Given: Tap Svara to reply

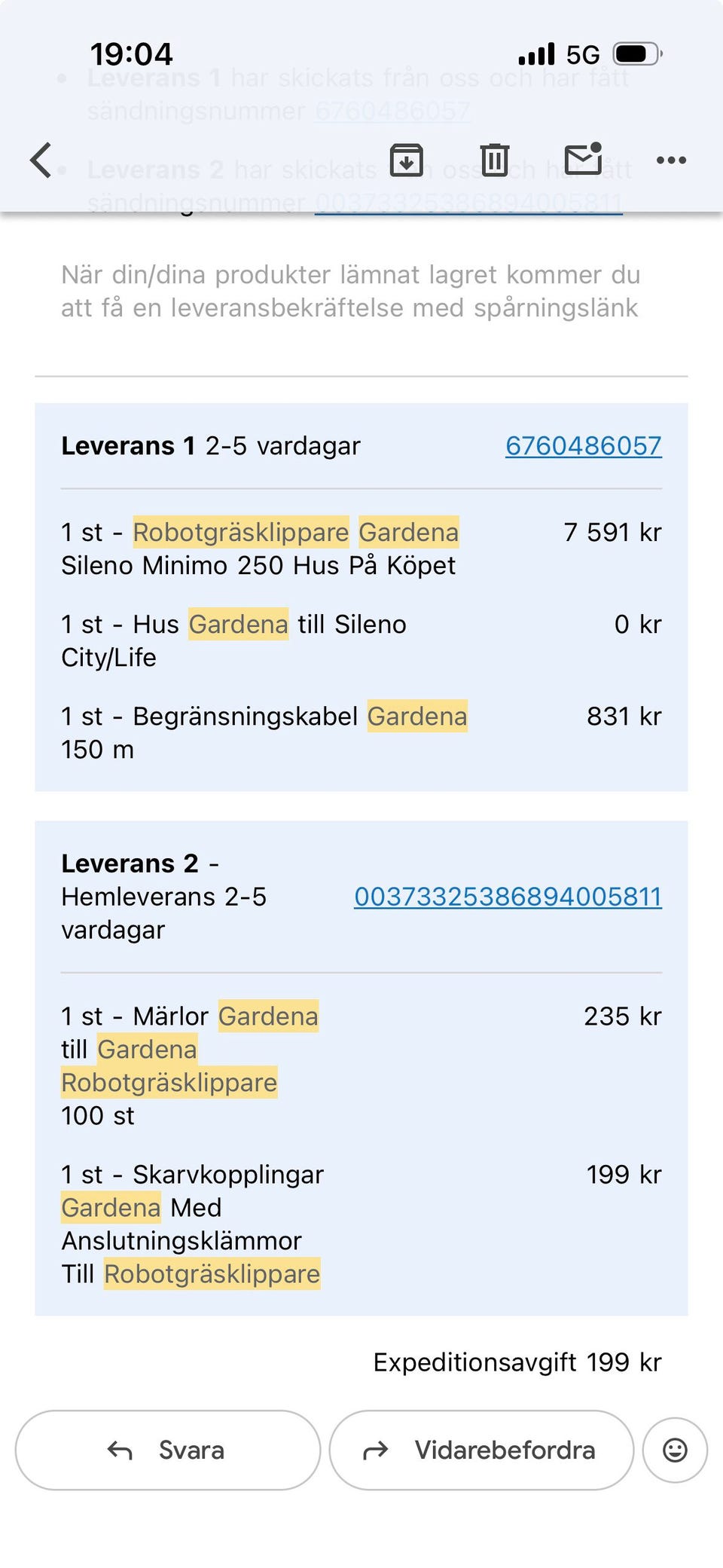Looking at the screenshot, I should tap(168, 1450).
